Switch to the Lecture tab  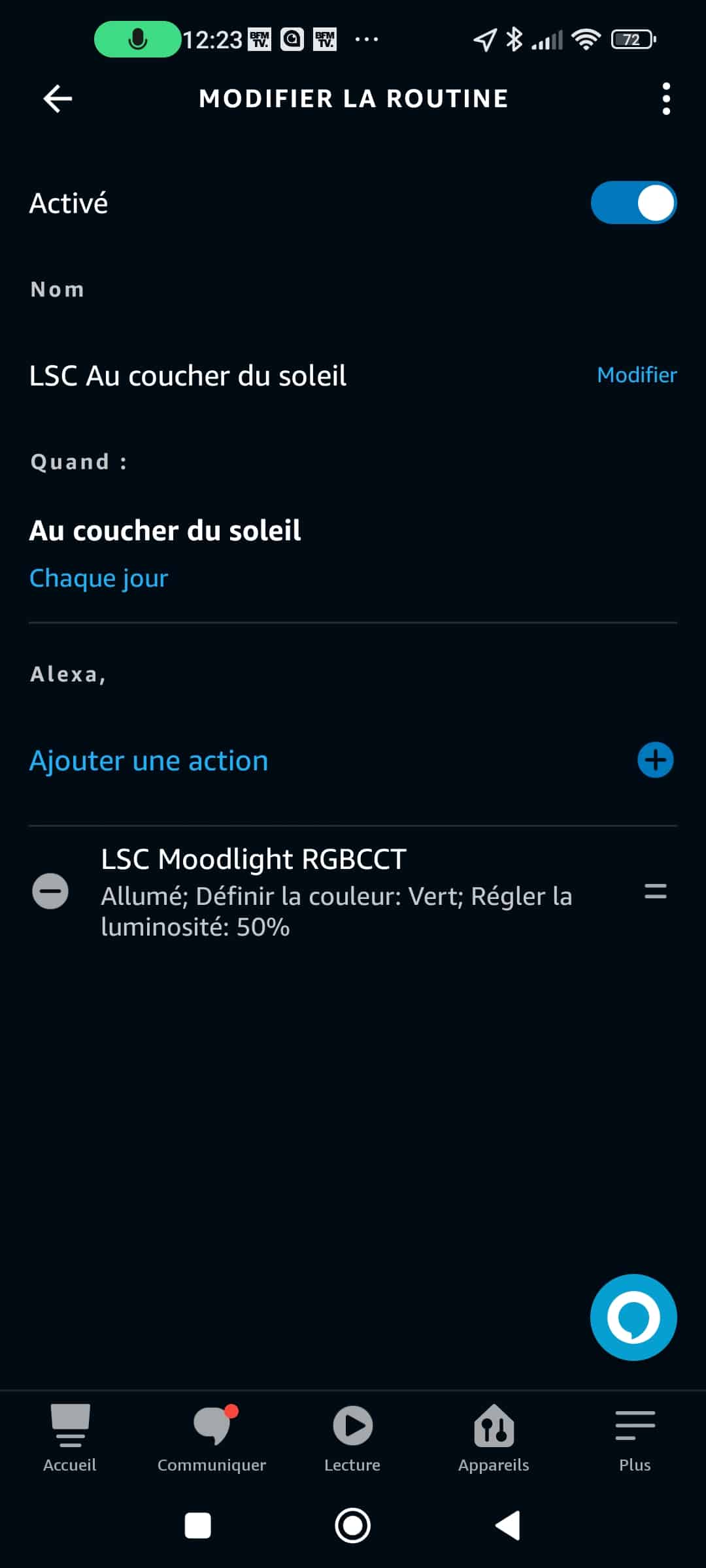click(x=352, y=1438)
